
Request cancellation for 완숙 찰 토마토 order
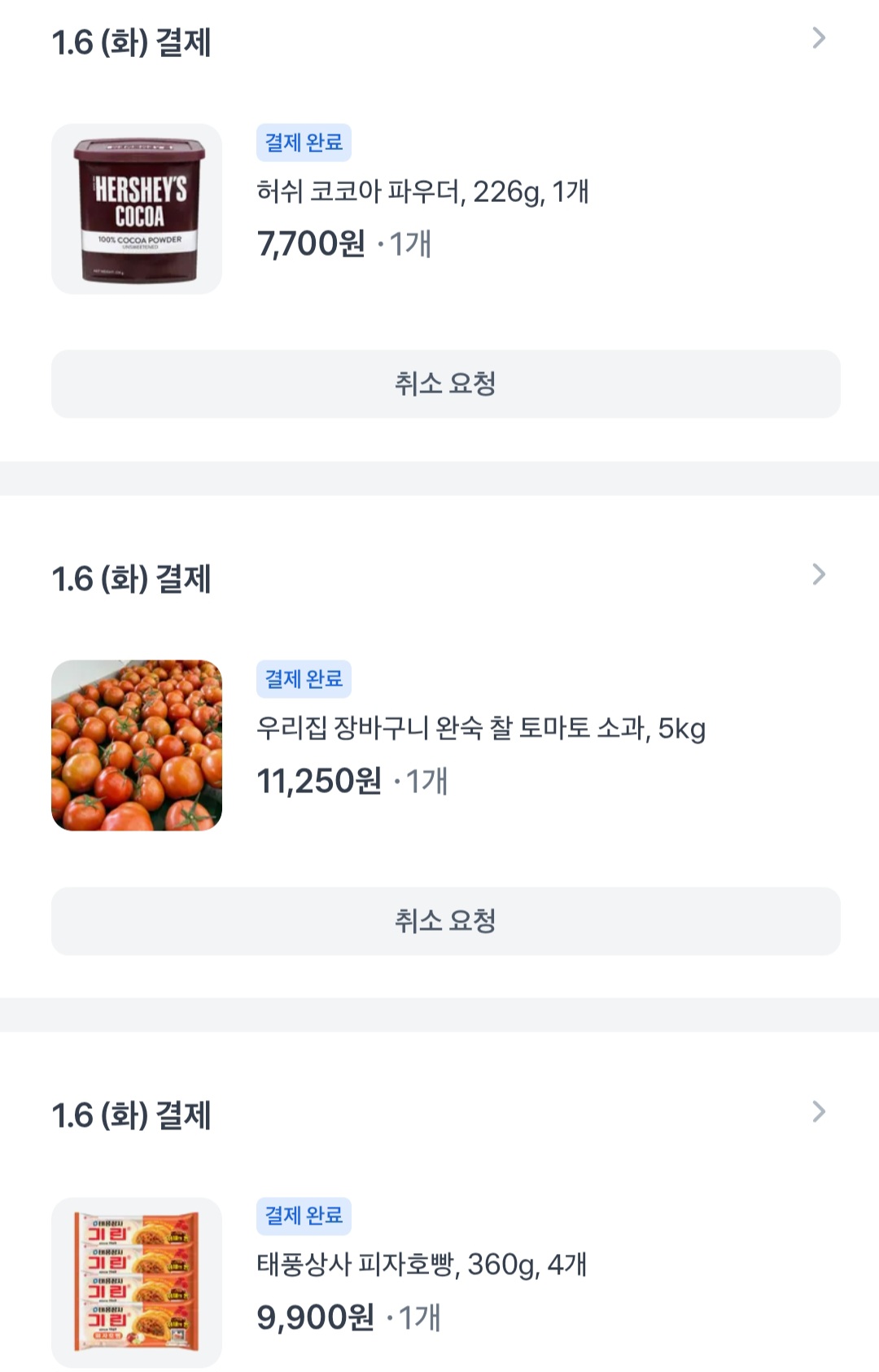coord(445,921)
